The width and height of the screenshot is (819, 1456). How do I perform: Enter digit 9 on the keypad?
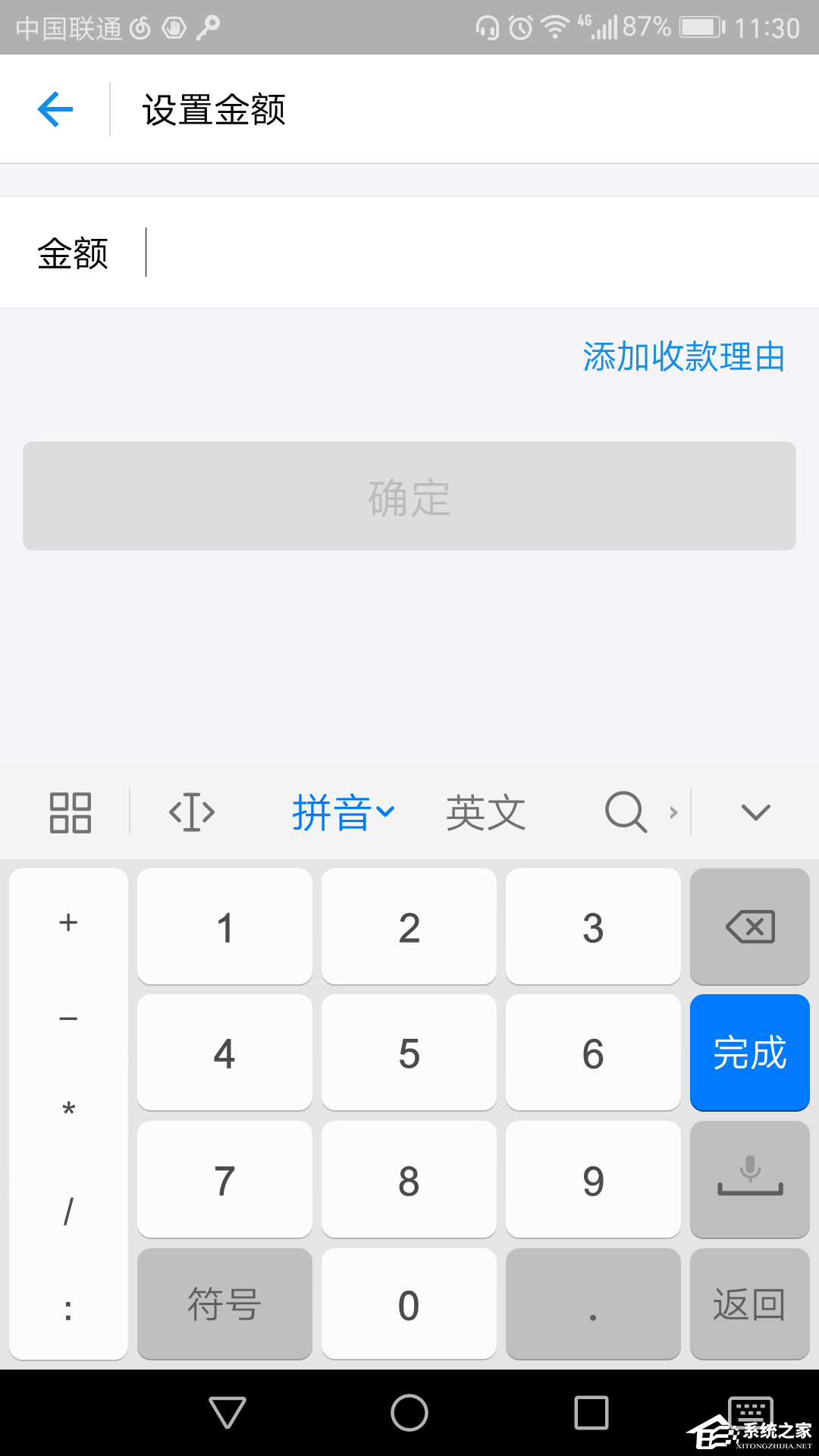593,1180
